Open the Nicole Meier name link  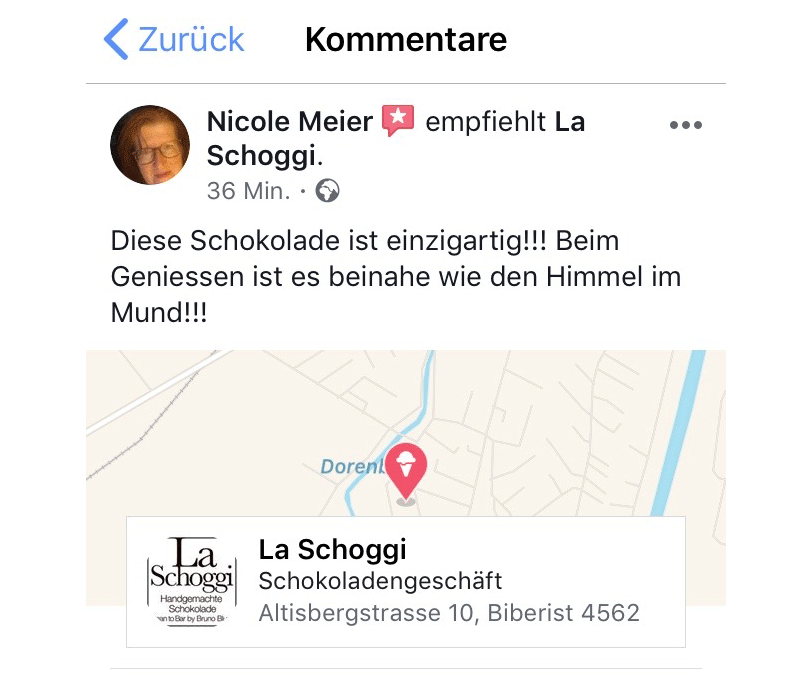point(289,122)
